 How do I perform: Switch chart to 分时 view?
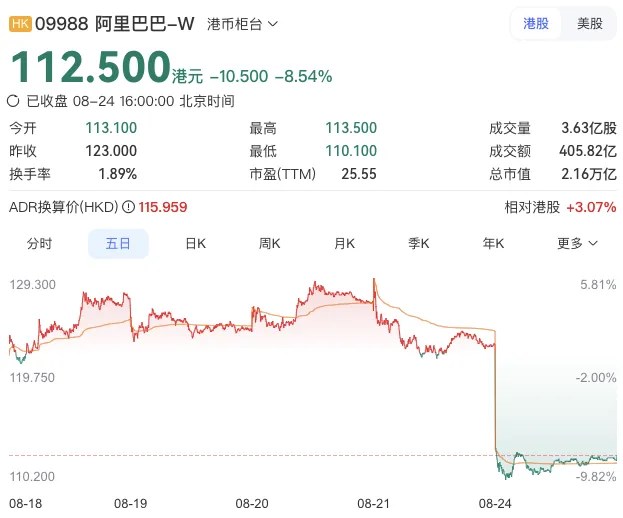tap(39, 244)
